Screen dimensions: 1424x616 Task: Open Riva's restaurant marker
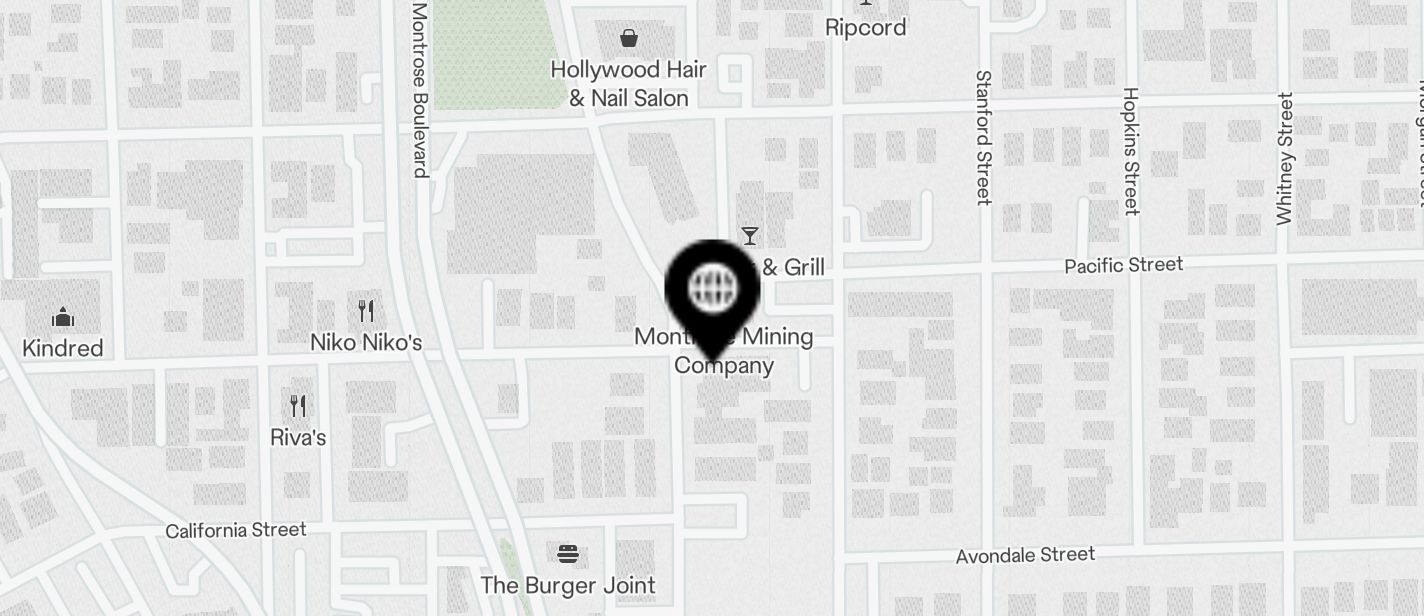tap(297, 406)
